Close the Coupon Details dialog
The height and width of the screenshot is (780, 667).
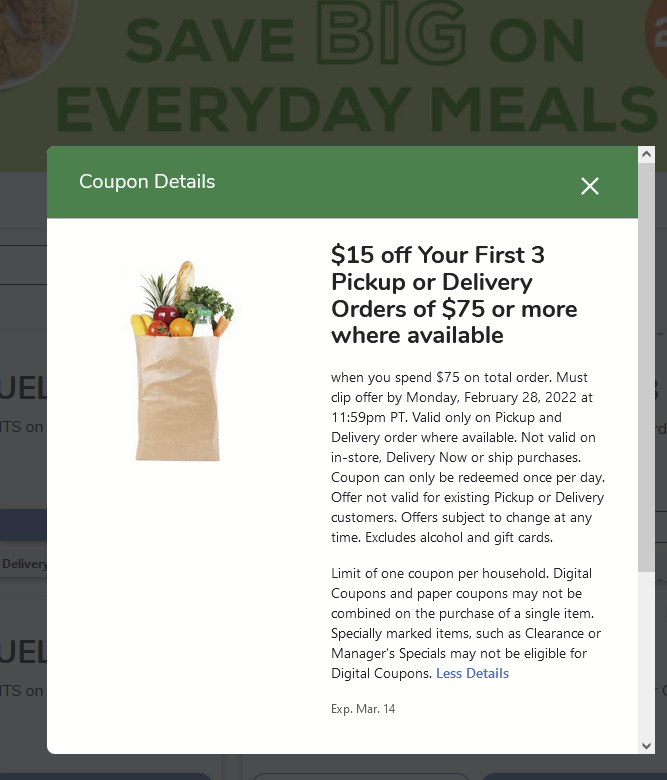590,186
